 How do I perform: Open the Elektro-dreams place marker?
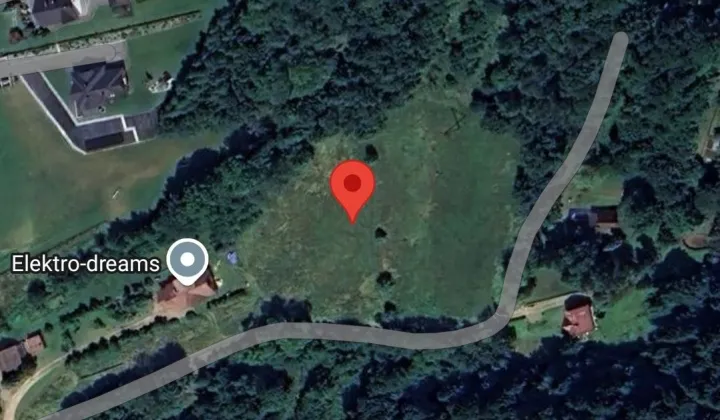pyautogui.click(x=186, y=261)
